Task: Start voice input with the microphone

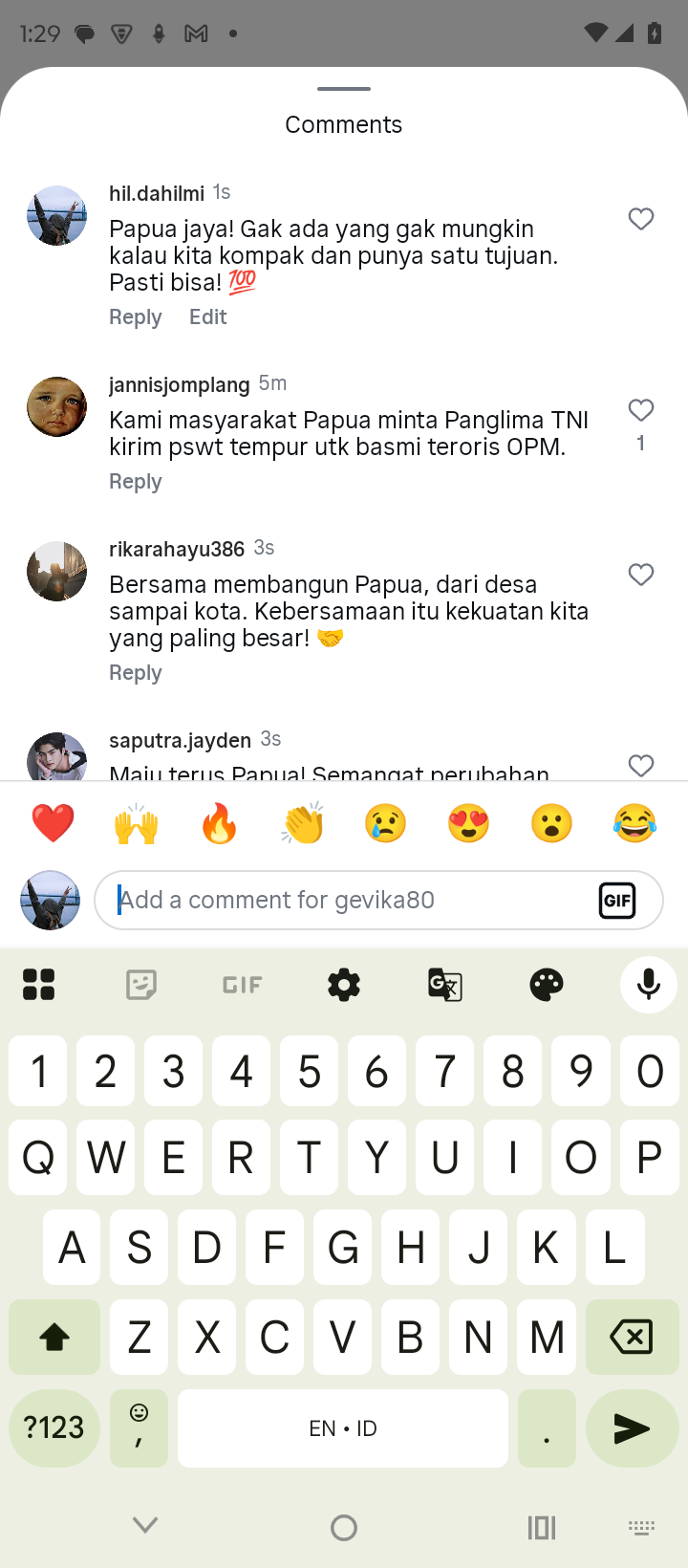Action: (x=648, y=984)
